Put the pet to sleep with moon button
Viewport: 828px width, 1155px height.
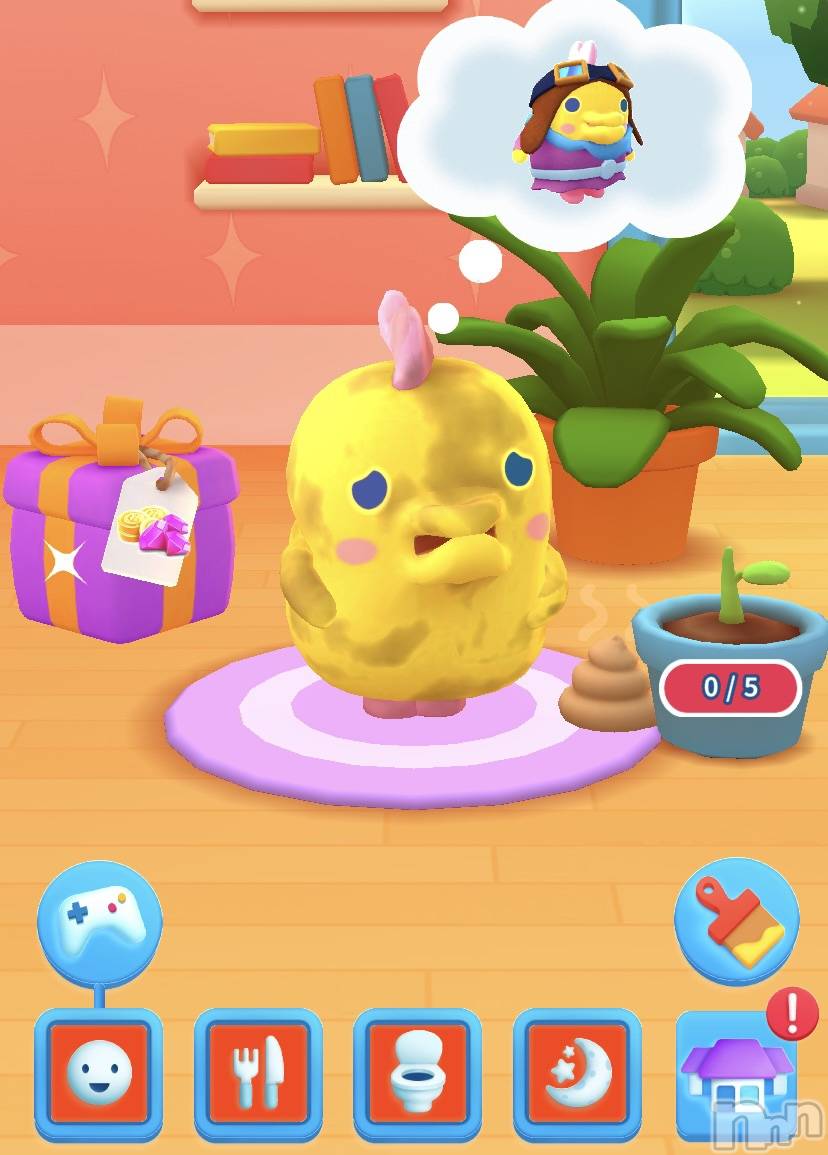[x=577, y=1073]
